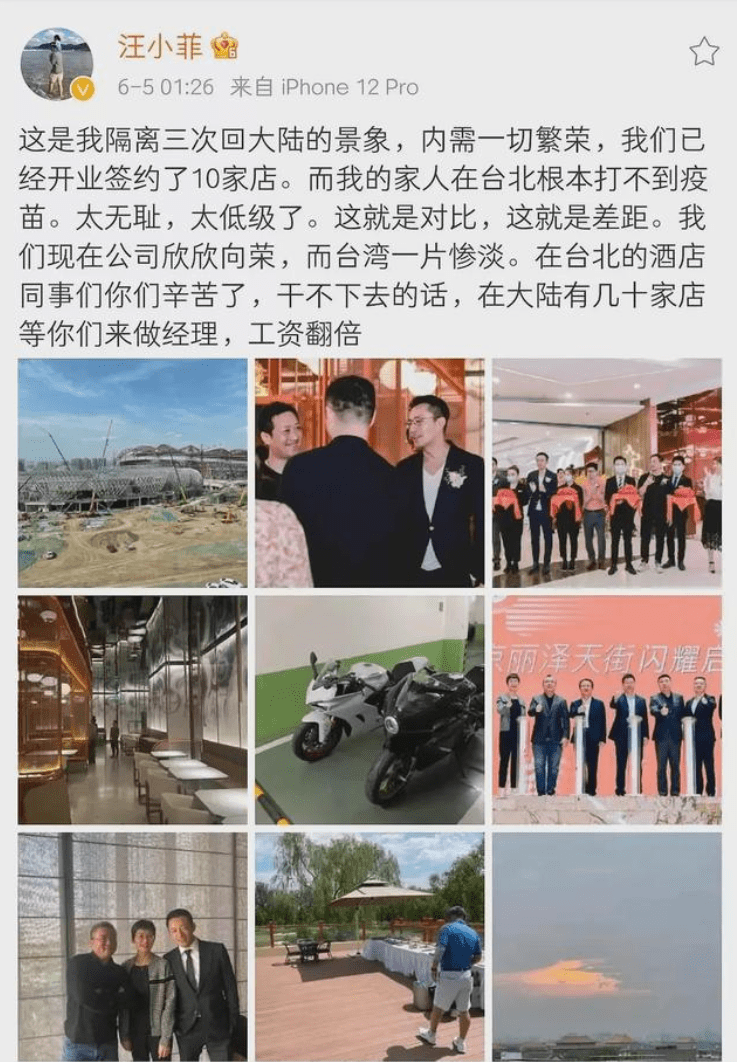Open 汪小菲's profile avatar

pyautogui.click(x=57, y=64)
